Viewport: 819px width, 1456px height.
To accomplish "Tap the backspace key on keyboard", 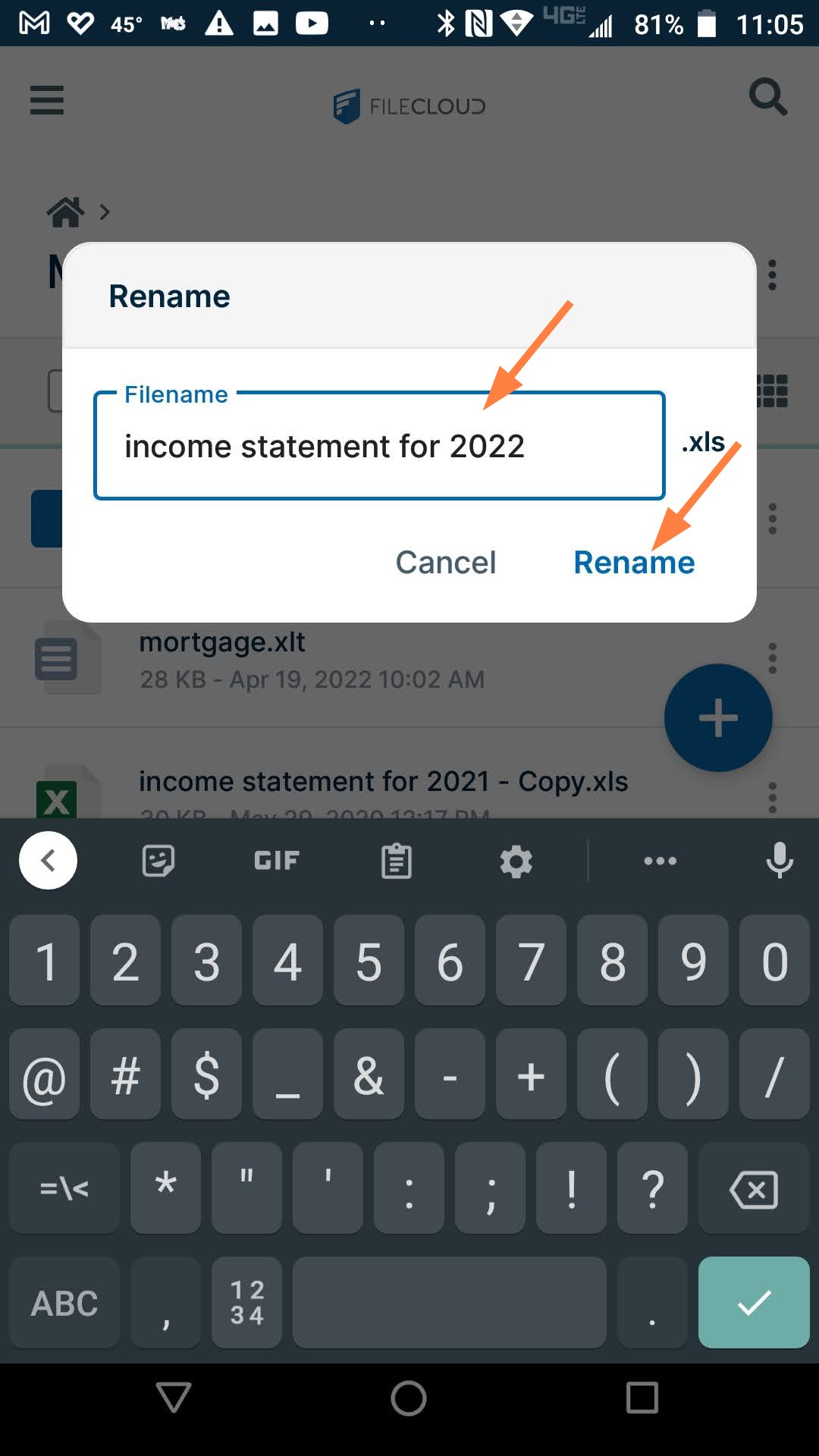I will 753,1189.
